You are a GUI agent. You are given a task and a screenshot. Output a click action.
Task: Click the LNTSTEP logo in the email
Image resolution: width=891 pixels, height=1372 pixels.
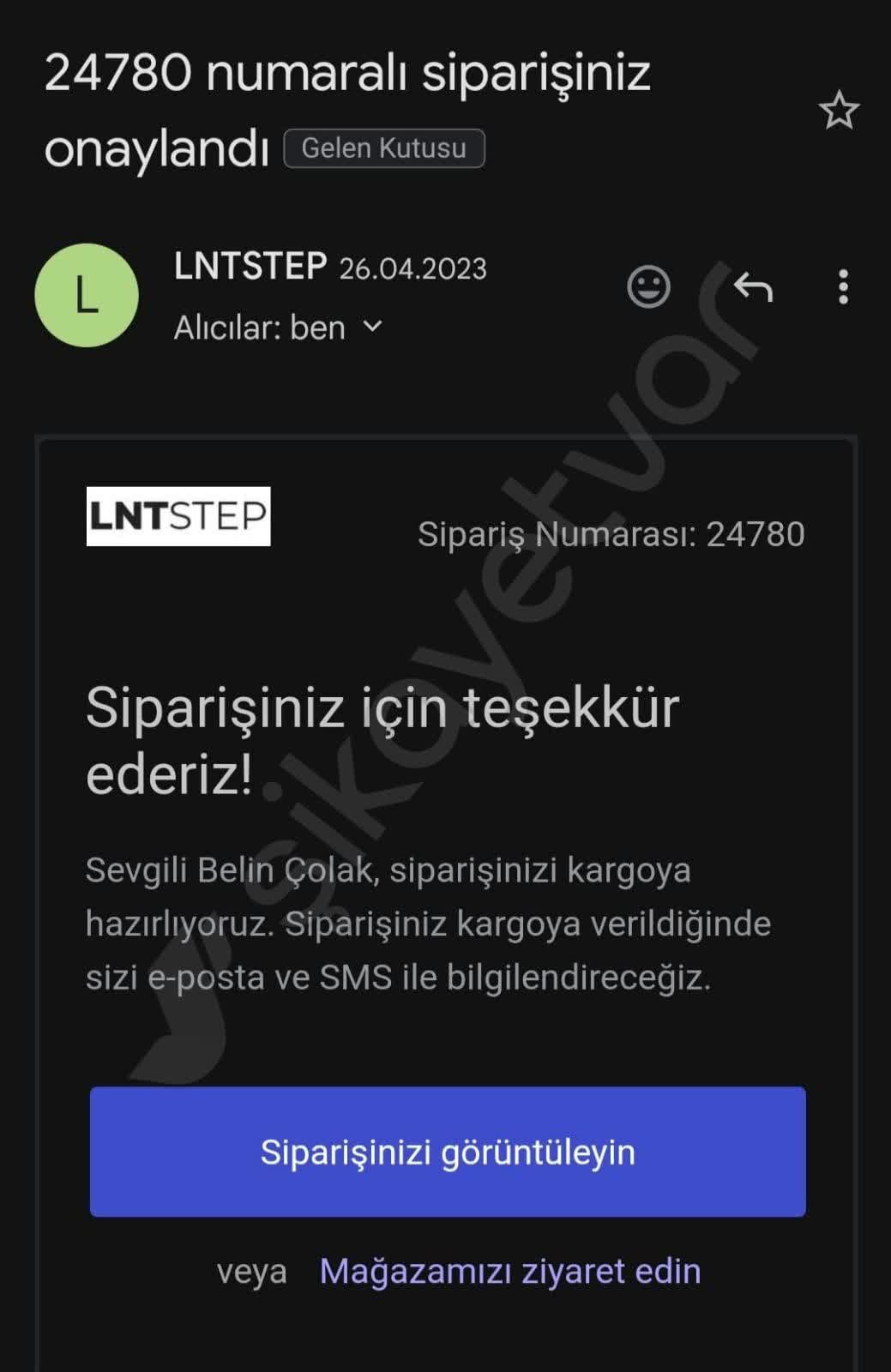coord(178,515)
